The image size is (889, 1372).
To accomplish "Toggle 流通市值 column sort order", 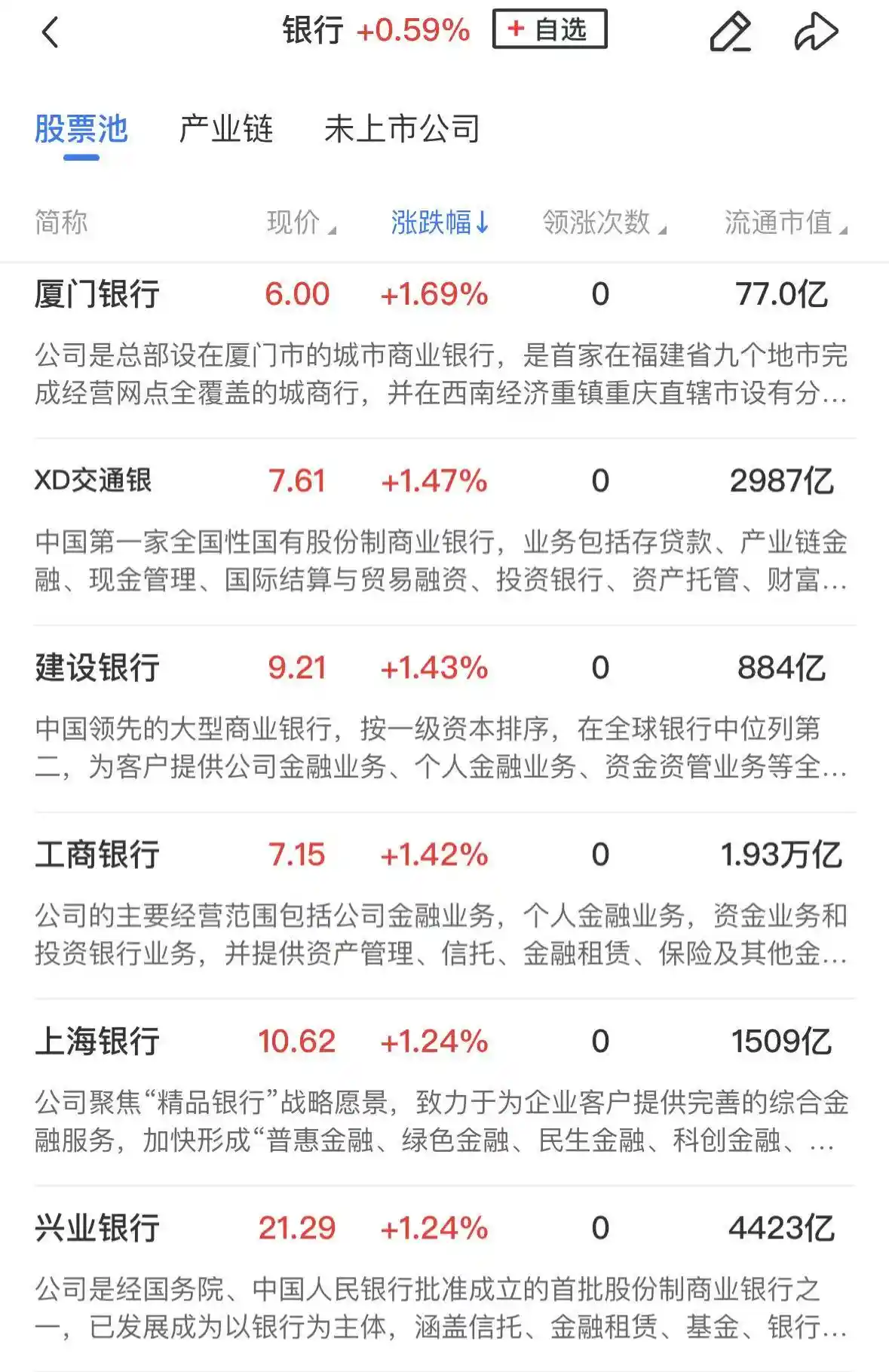I will coord(784,223).
